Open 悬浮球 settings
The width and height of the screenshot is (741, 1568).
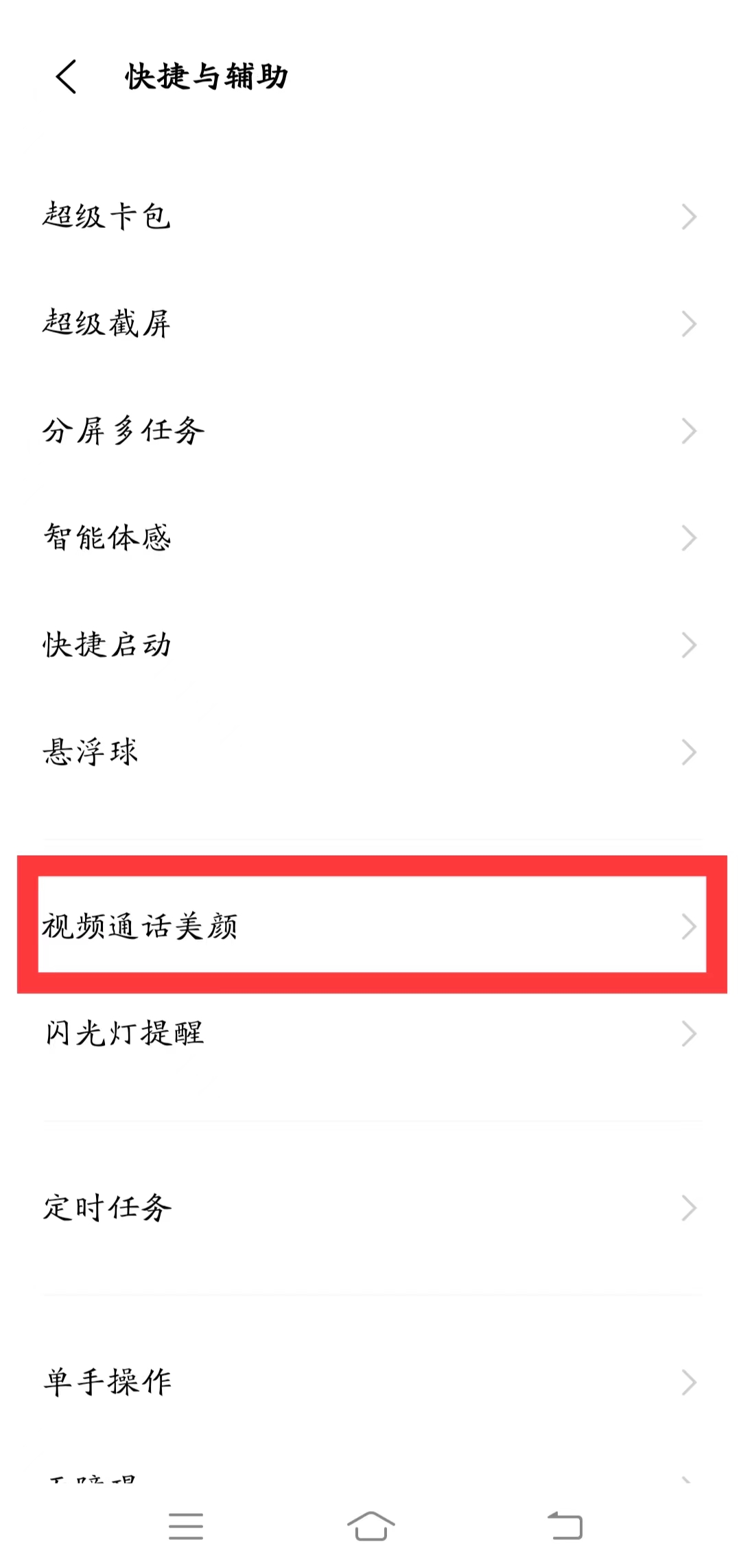[x=370, y=752]
